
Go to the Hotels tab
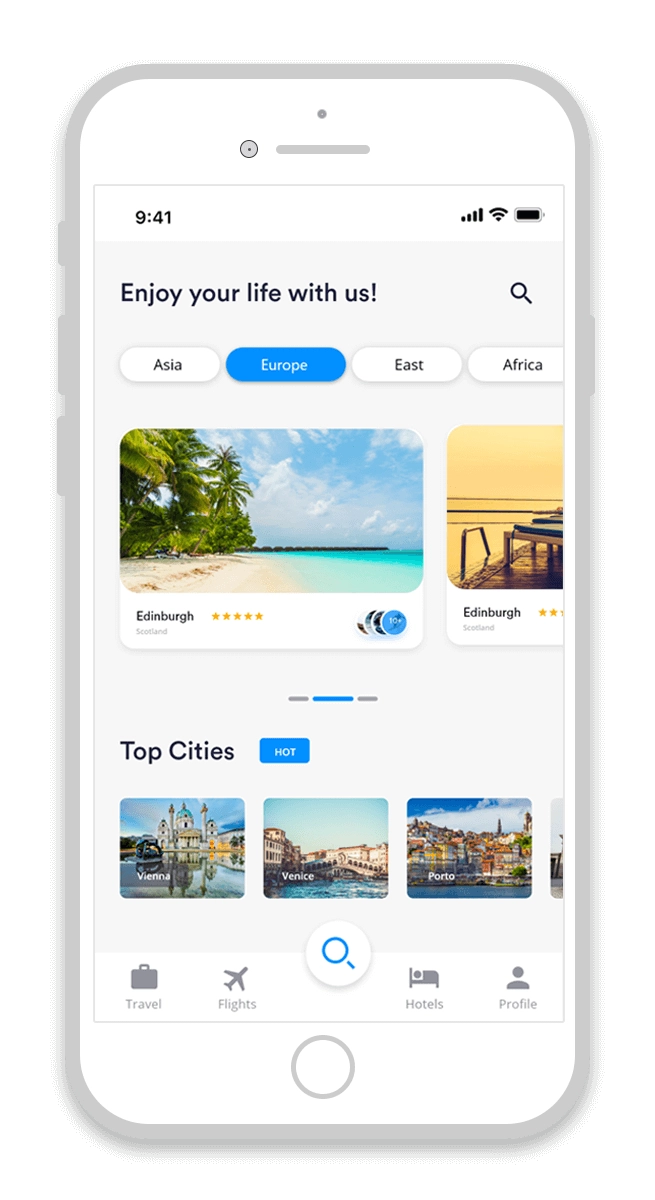pyautogui.click(x=424, y=987)
